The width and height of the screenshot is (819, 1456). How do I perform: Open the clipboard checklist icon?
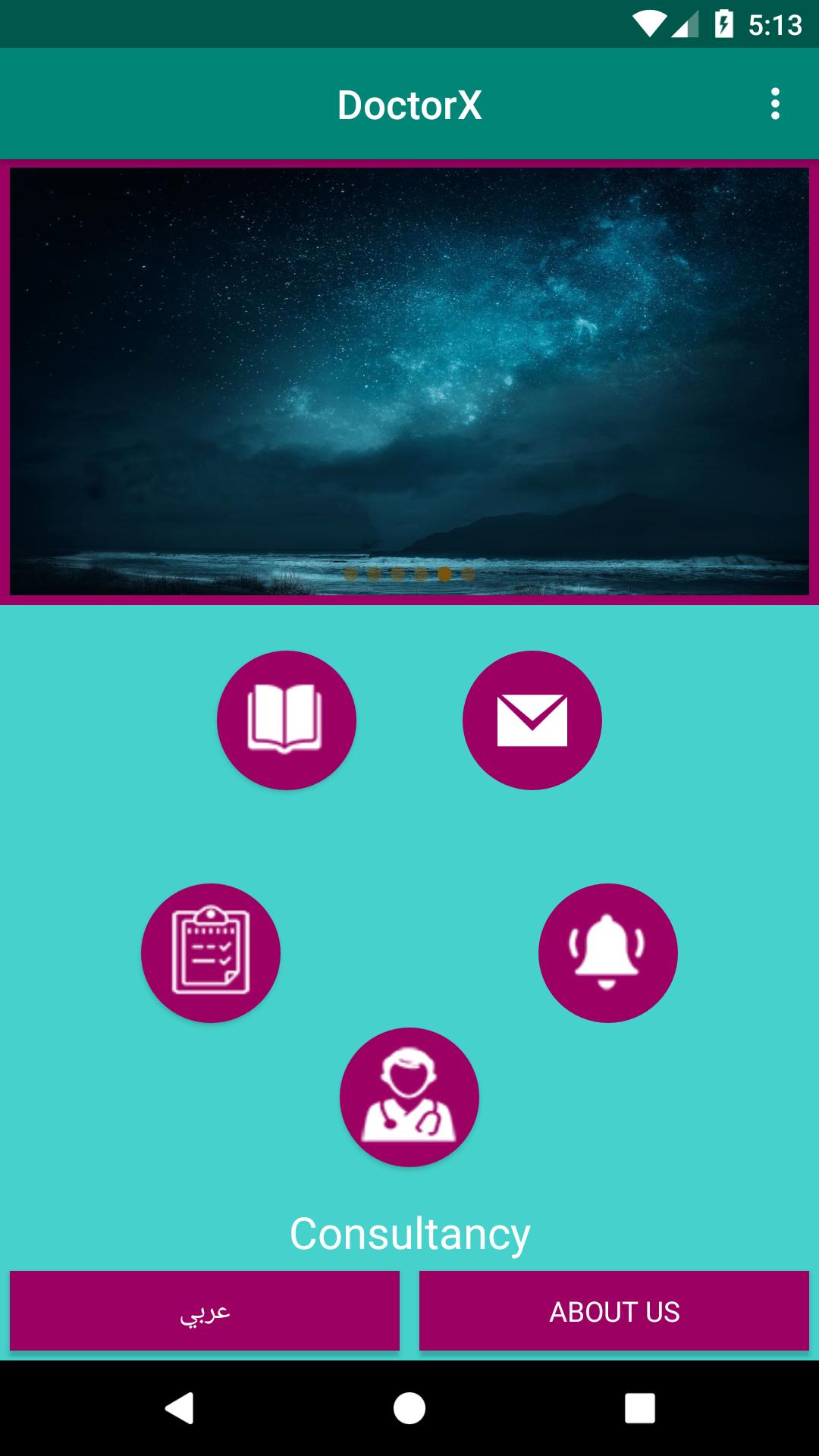211,952
